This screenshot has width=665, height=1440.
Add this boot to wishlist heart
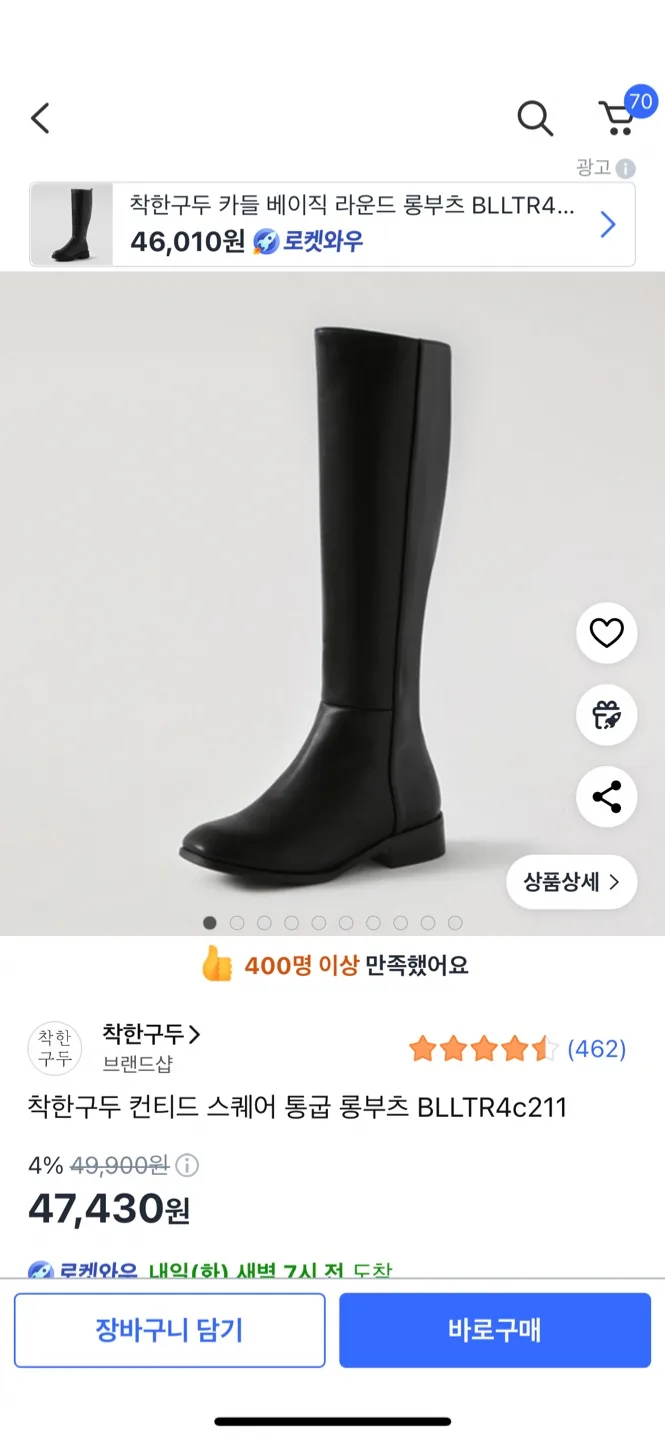tap(607, 633)
